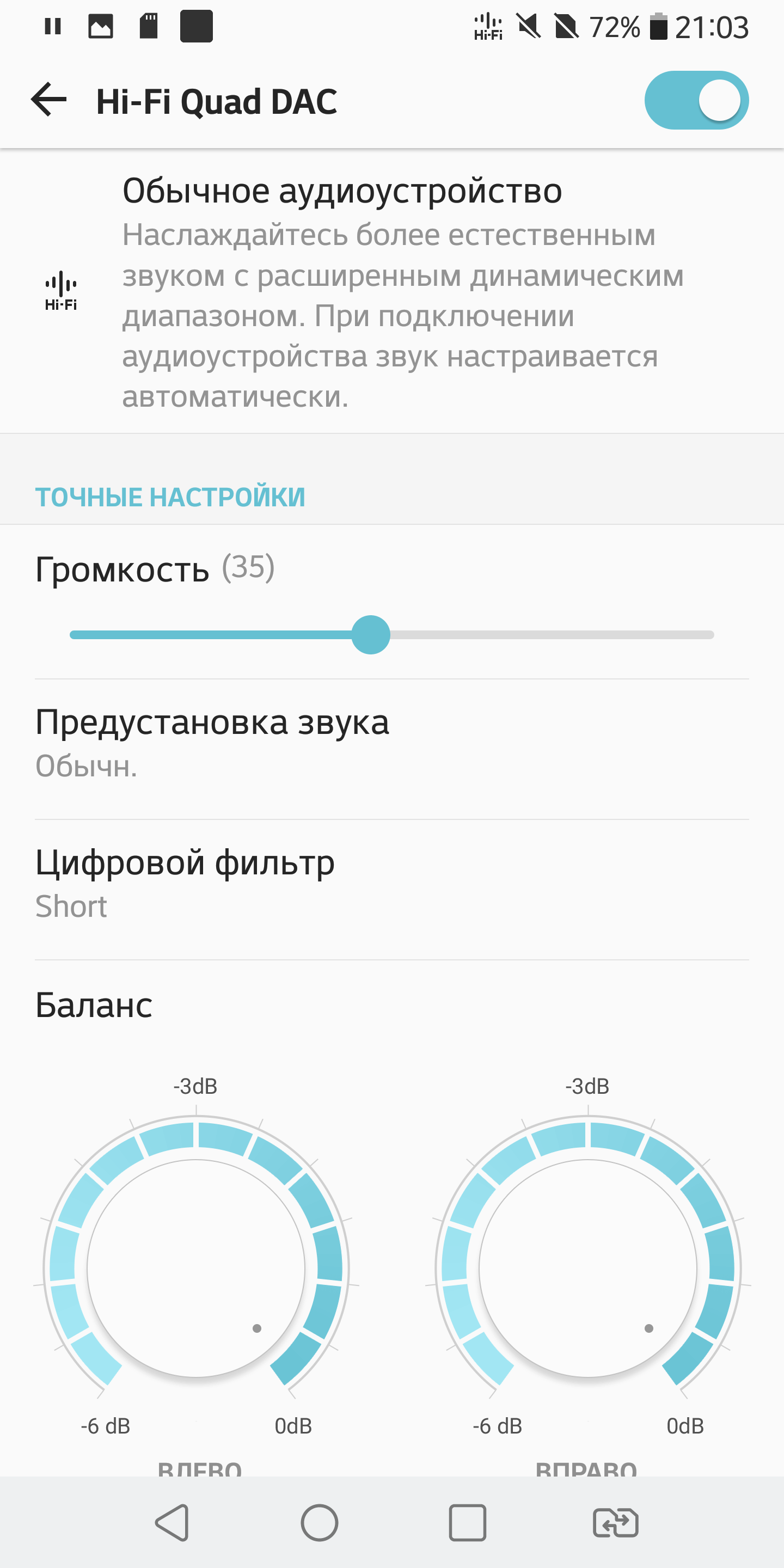Tap the Громкость volume slider

click(x=370, y=635)
